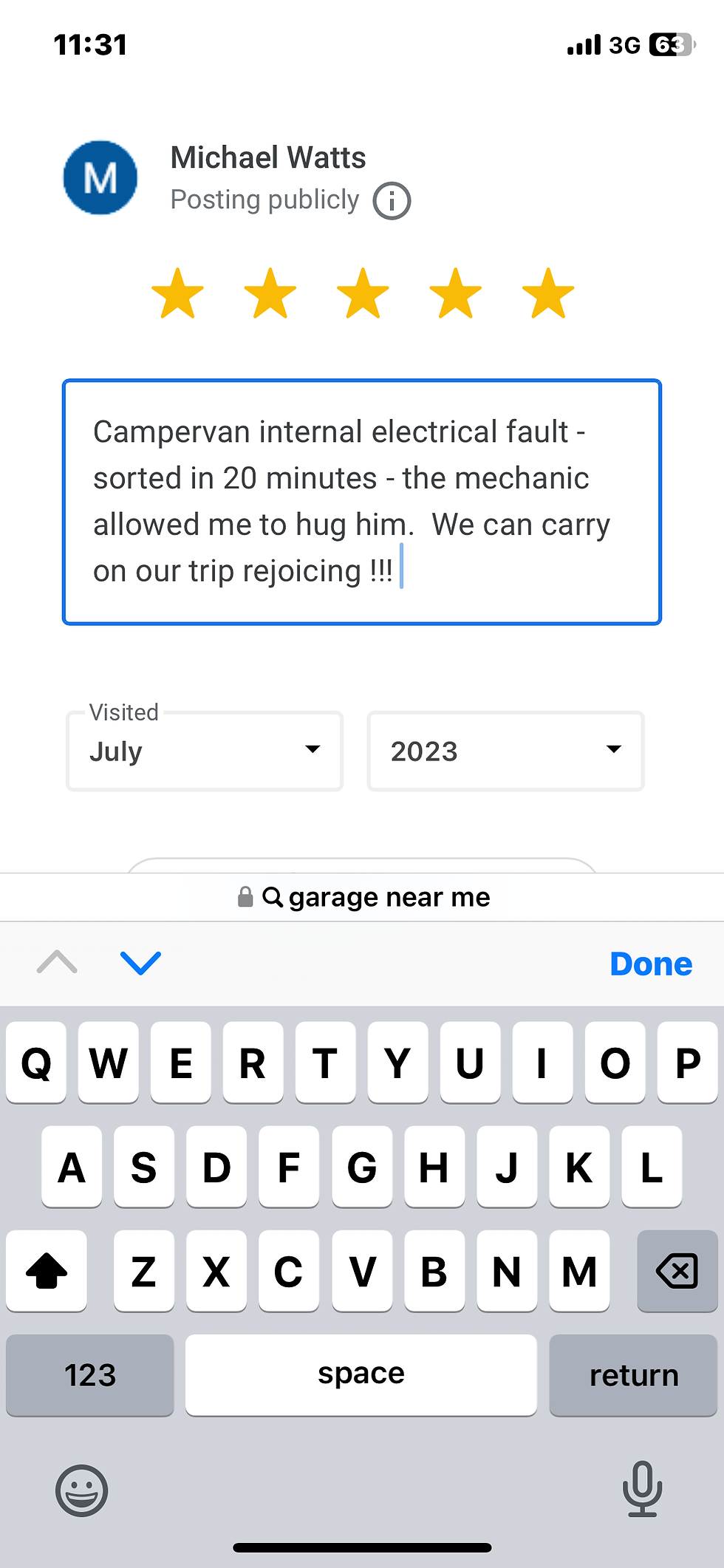Switch keyboard to 123 numbers
The image size is (724, 1568).
click(x=90, y=1375)
